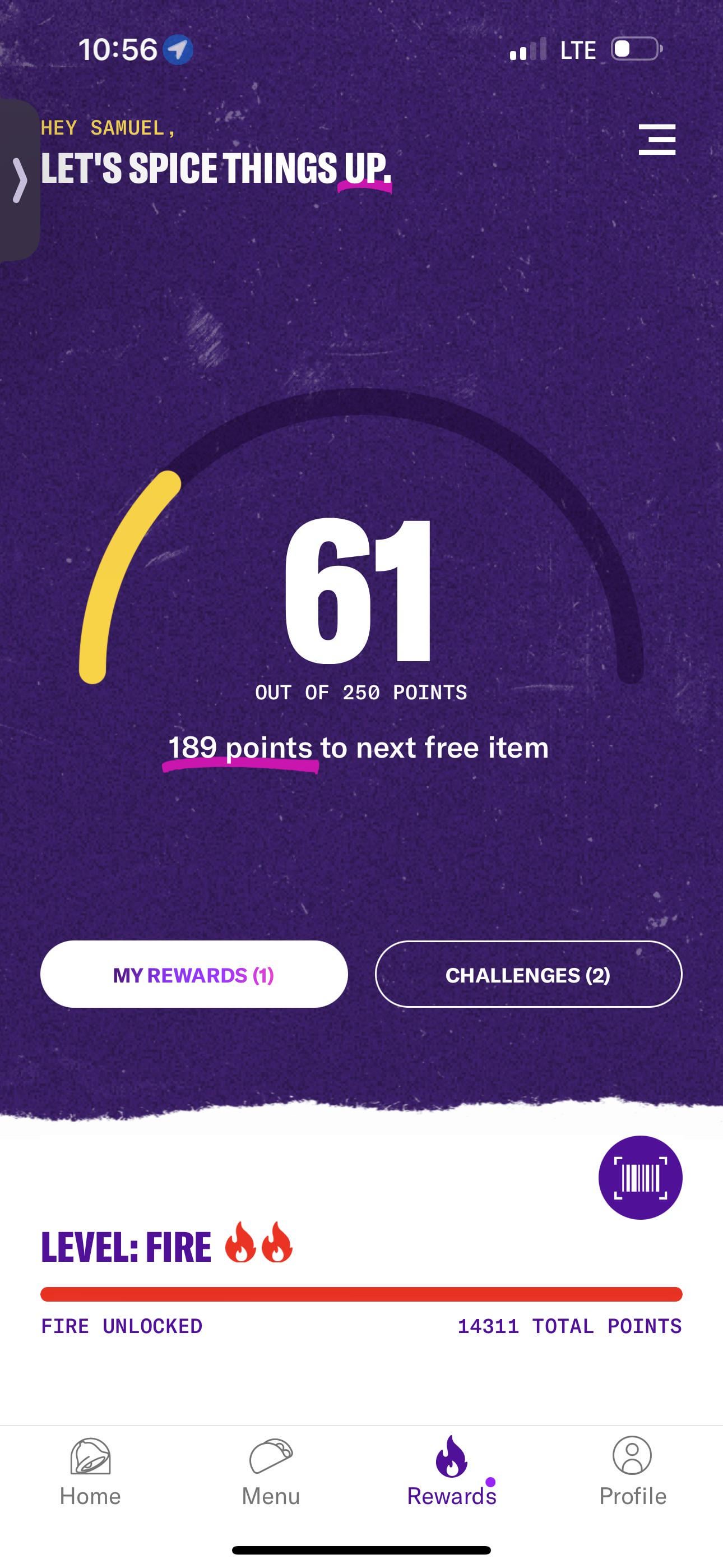Open the hamburger menu

click(657, 140)
